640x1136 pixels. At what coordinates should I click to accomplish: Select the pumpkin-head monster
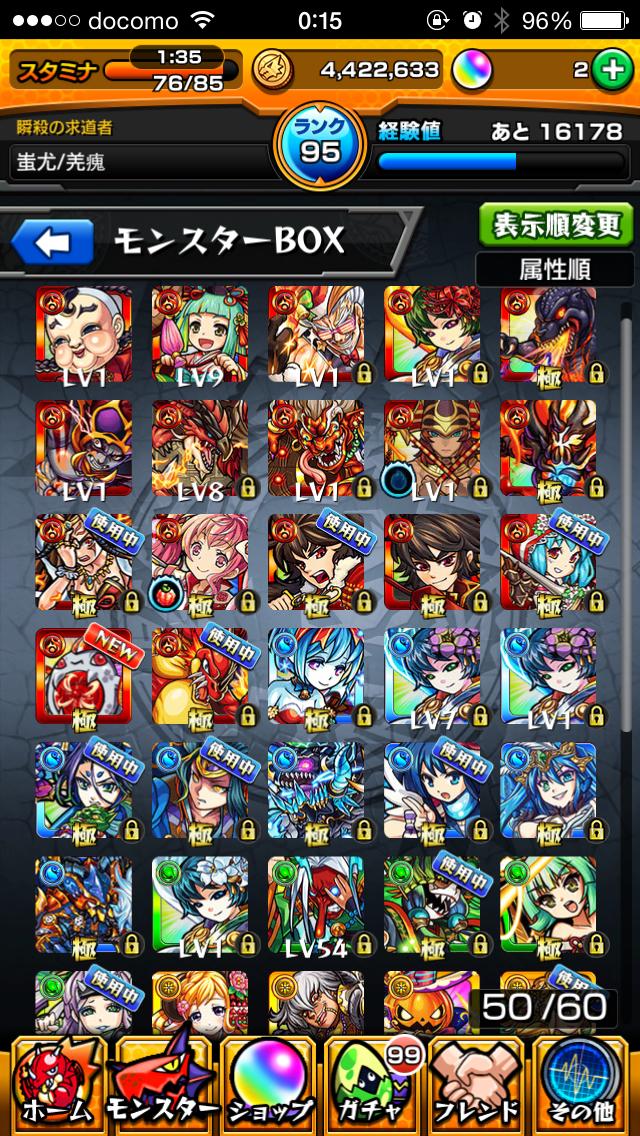pyautogui.click(x=432, y=1000)
